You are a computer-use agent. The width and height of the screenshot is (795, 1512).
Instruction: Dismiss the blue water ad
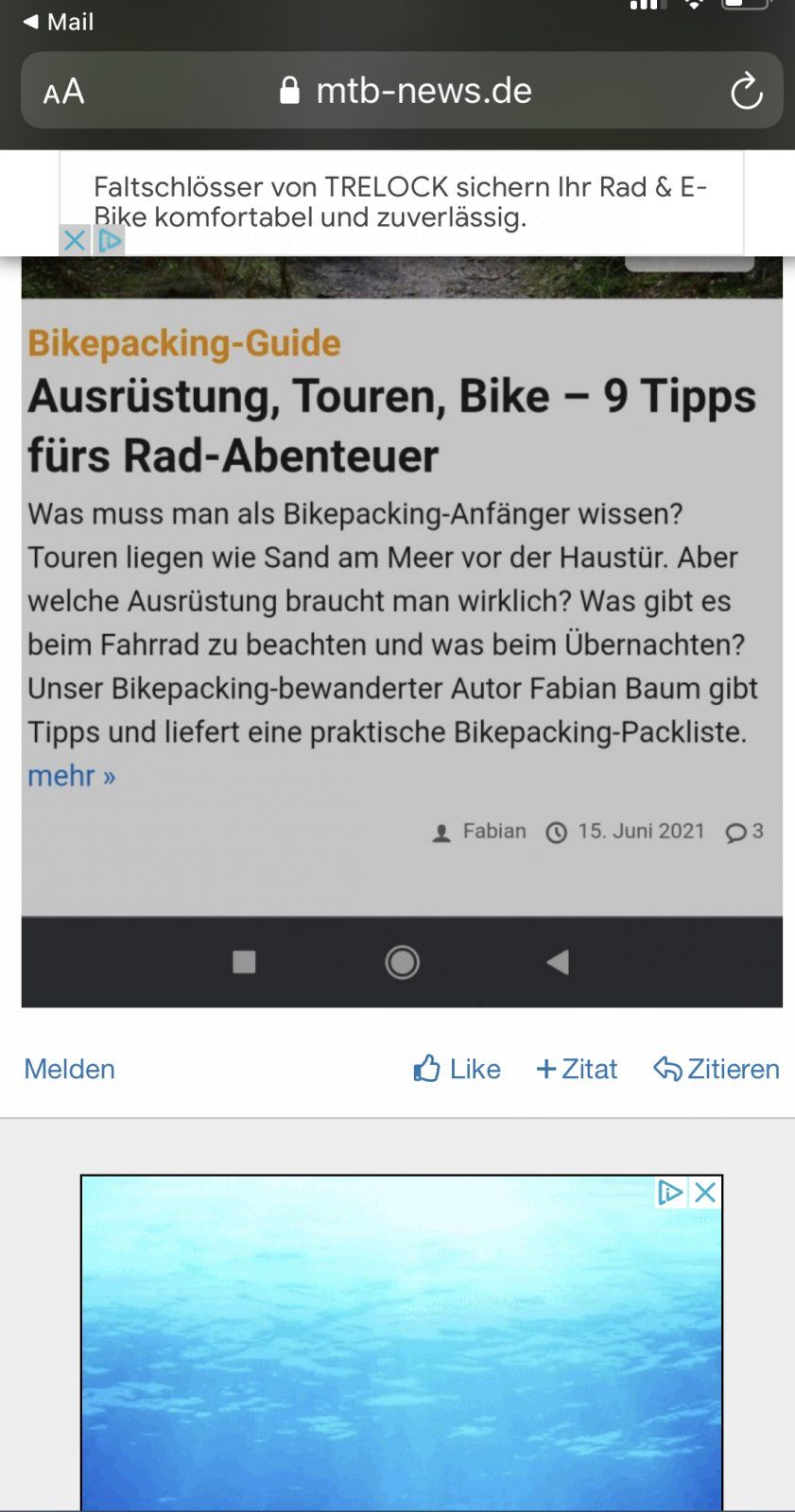[x=705, y=1192]
